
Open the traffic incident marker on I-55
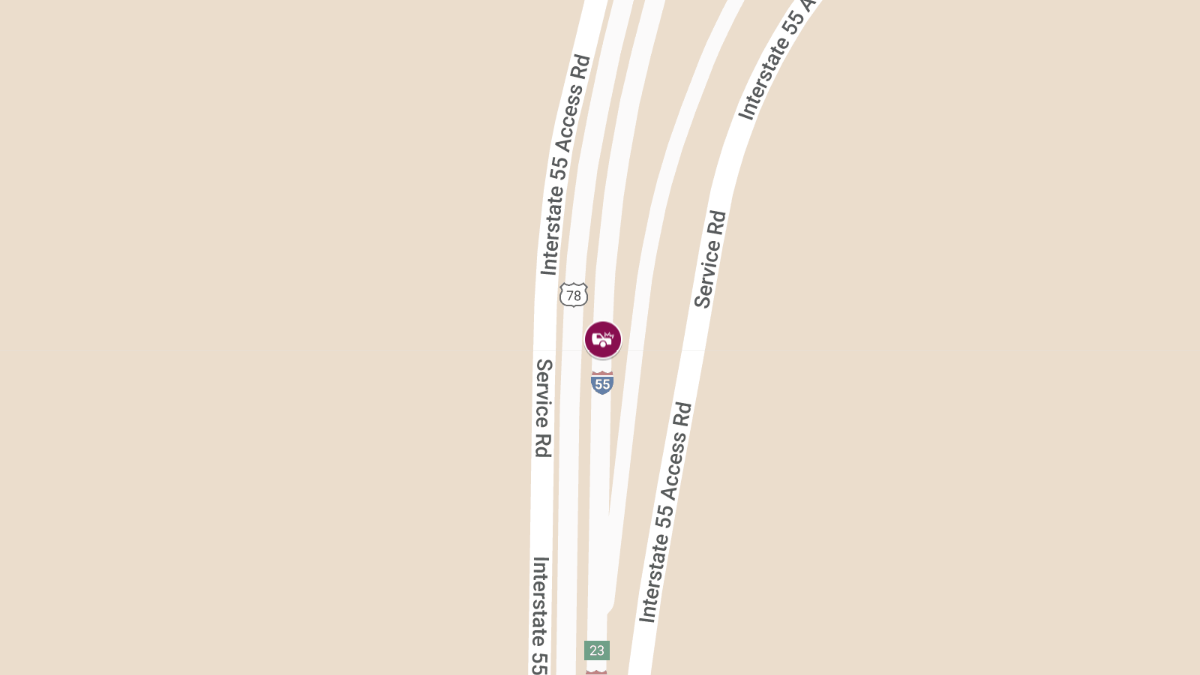tap(602, 340)
